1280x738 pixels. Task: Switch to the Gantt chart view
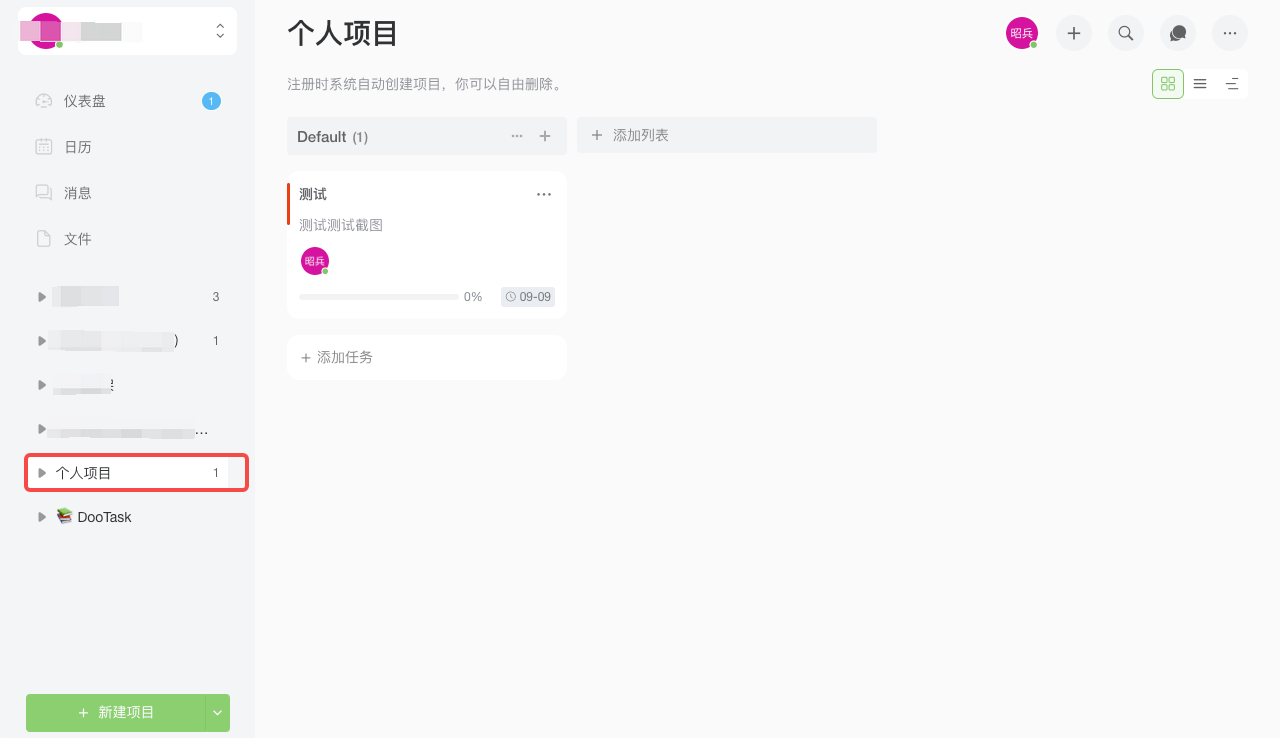click(x=1232, y=84)
